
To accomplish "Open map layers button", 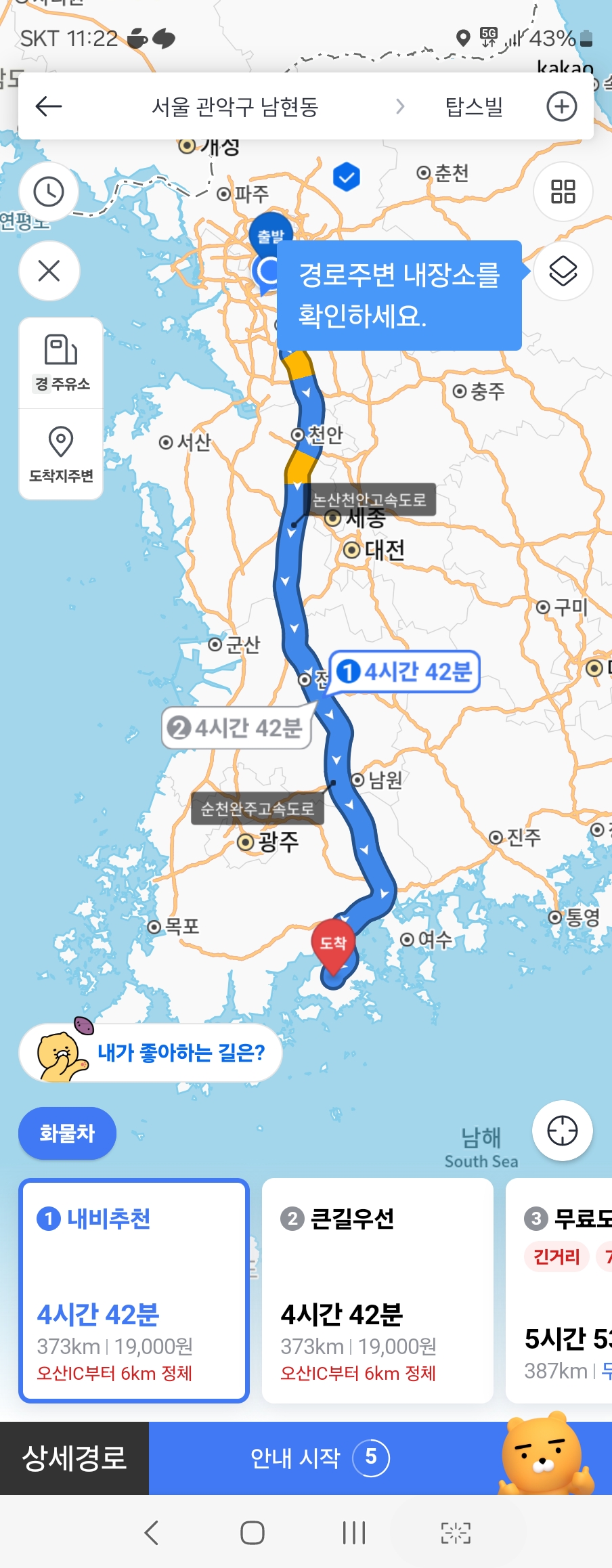I will 563,271.
